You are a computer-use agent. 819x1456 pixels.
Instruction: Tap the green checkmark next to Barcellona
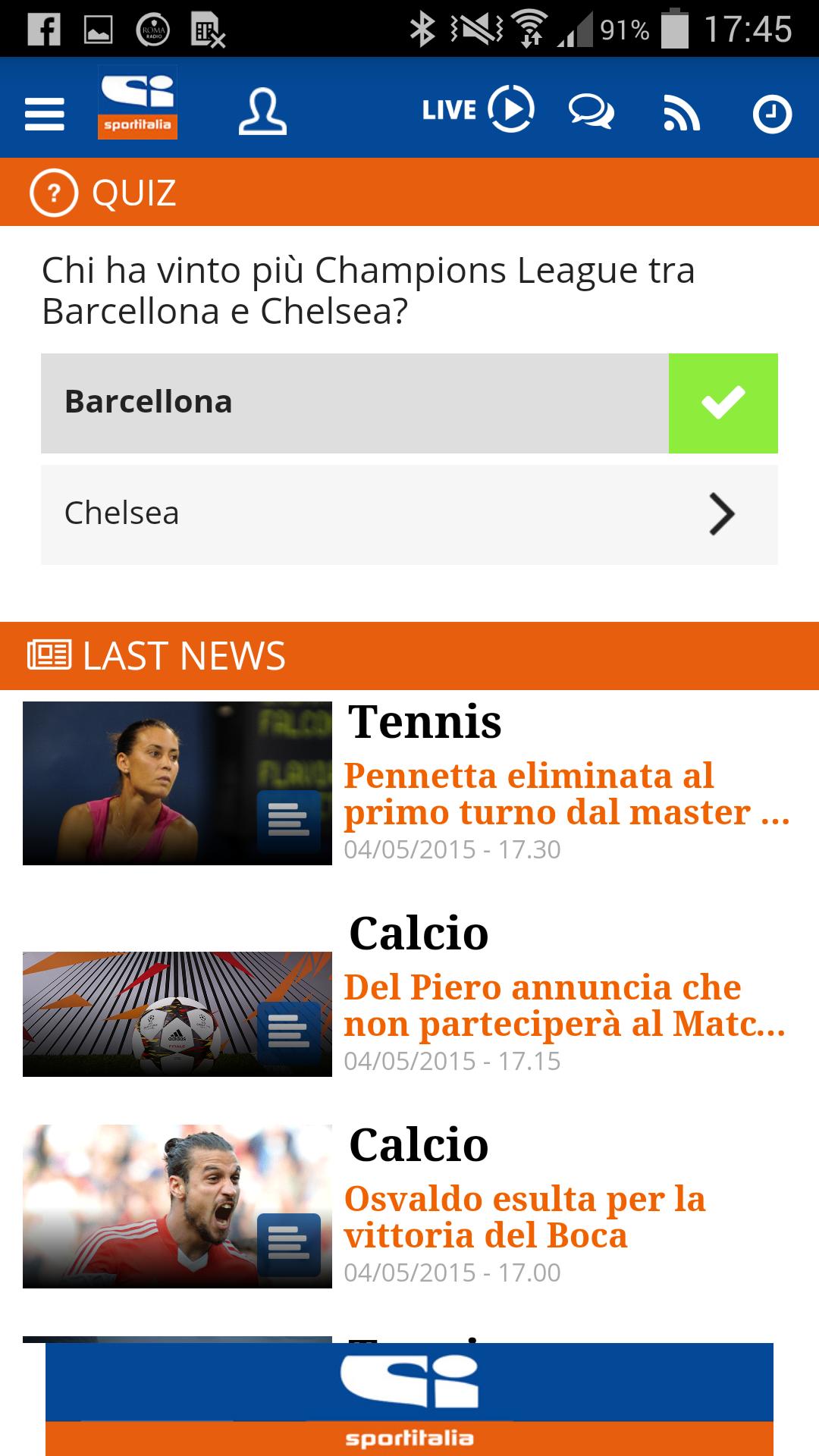(723, 402)
